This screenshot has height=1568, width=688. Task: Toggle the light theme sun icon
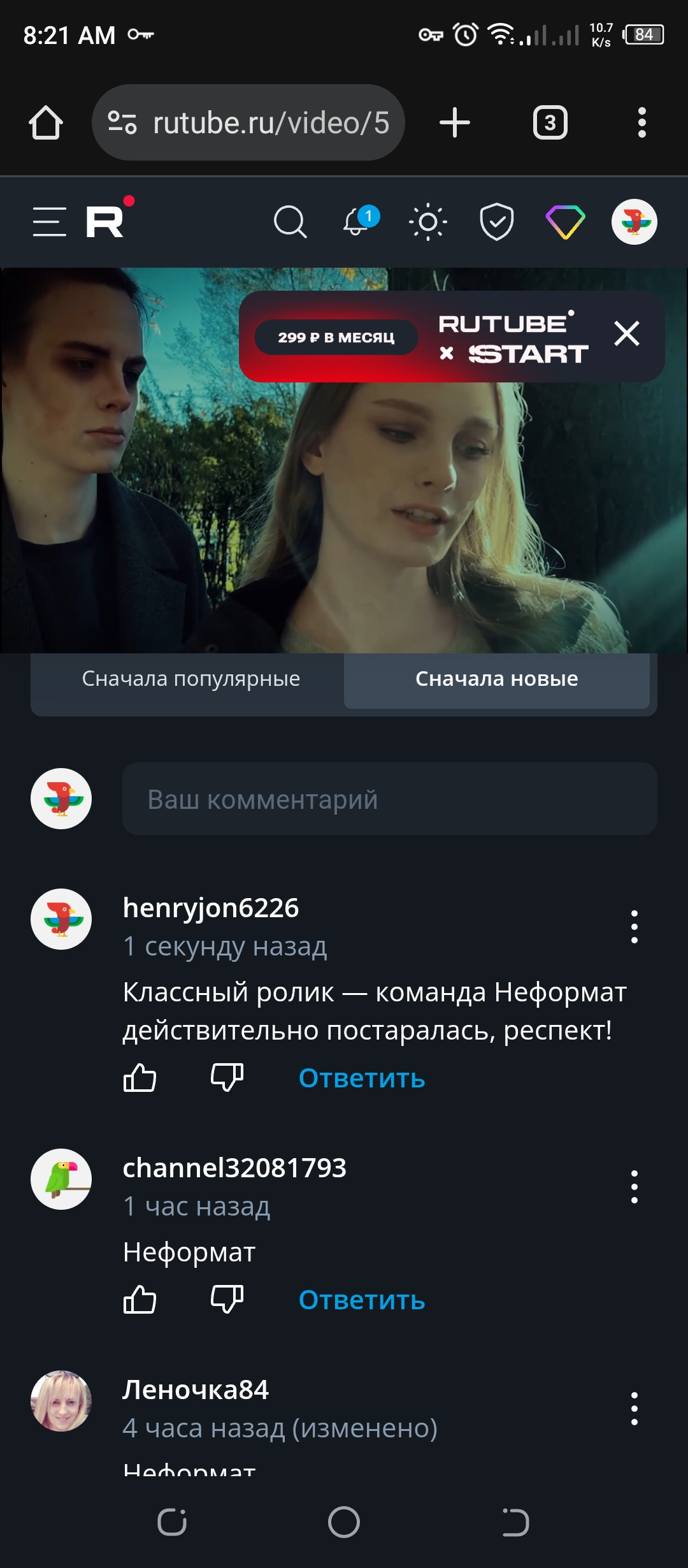click(x=427, y=222)
